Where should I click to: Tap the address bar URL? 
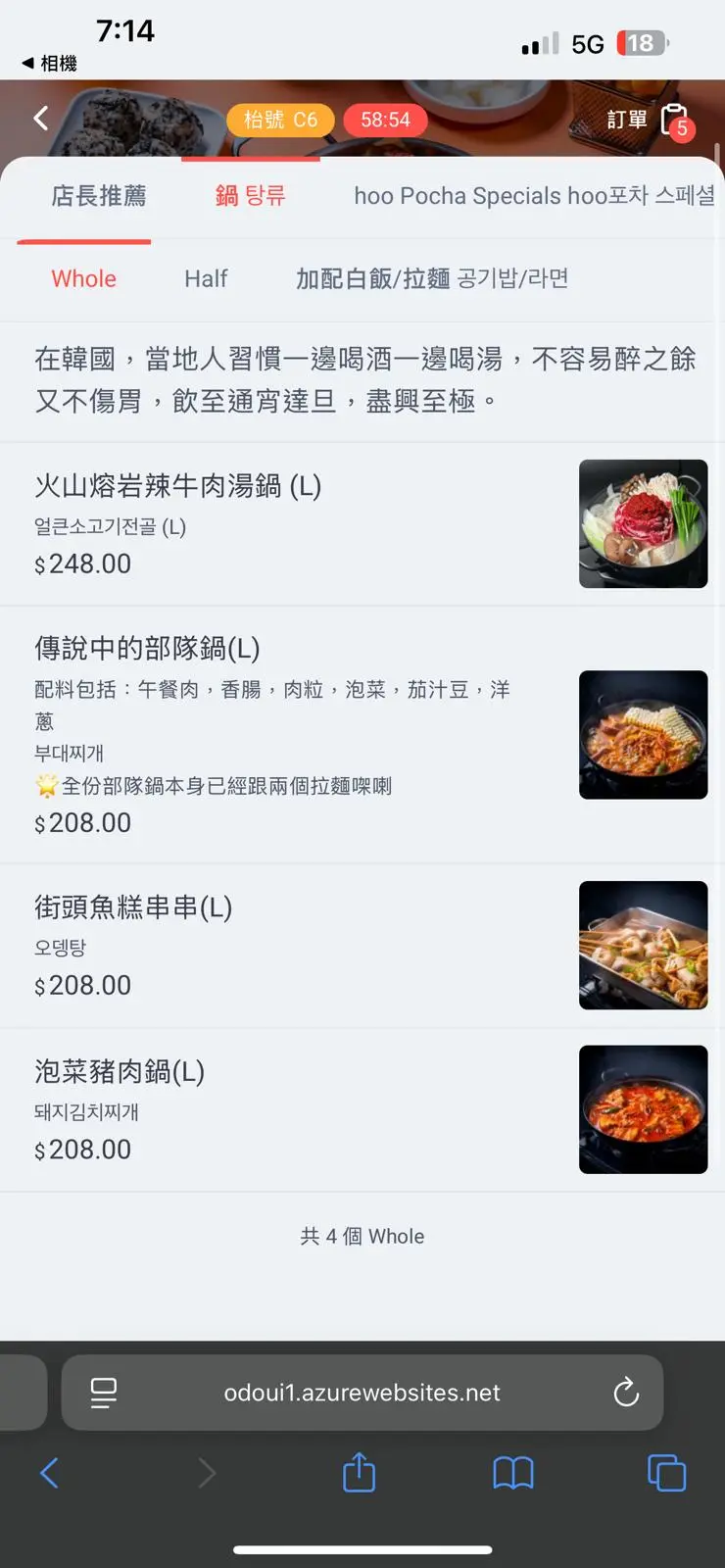[362, 1393]
